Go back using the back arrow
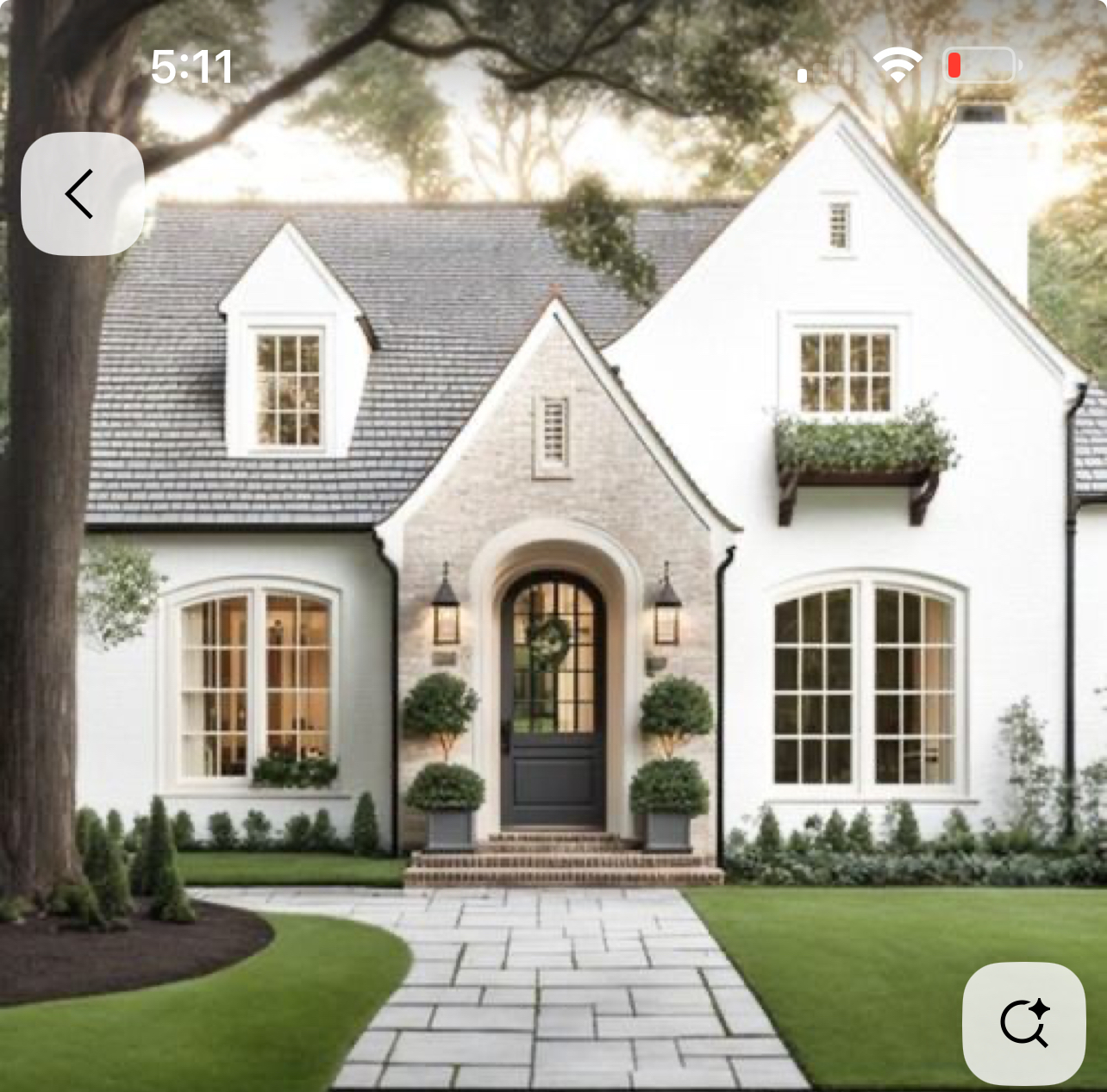 tap(82, 194)
